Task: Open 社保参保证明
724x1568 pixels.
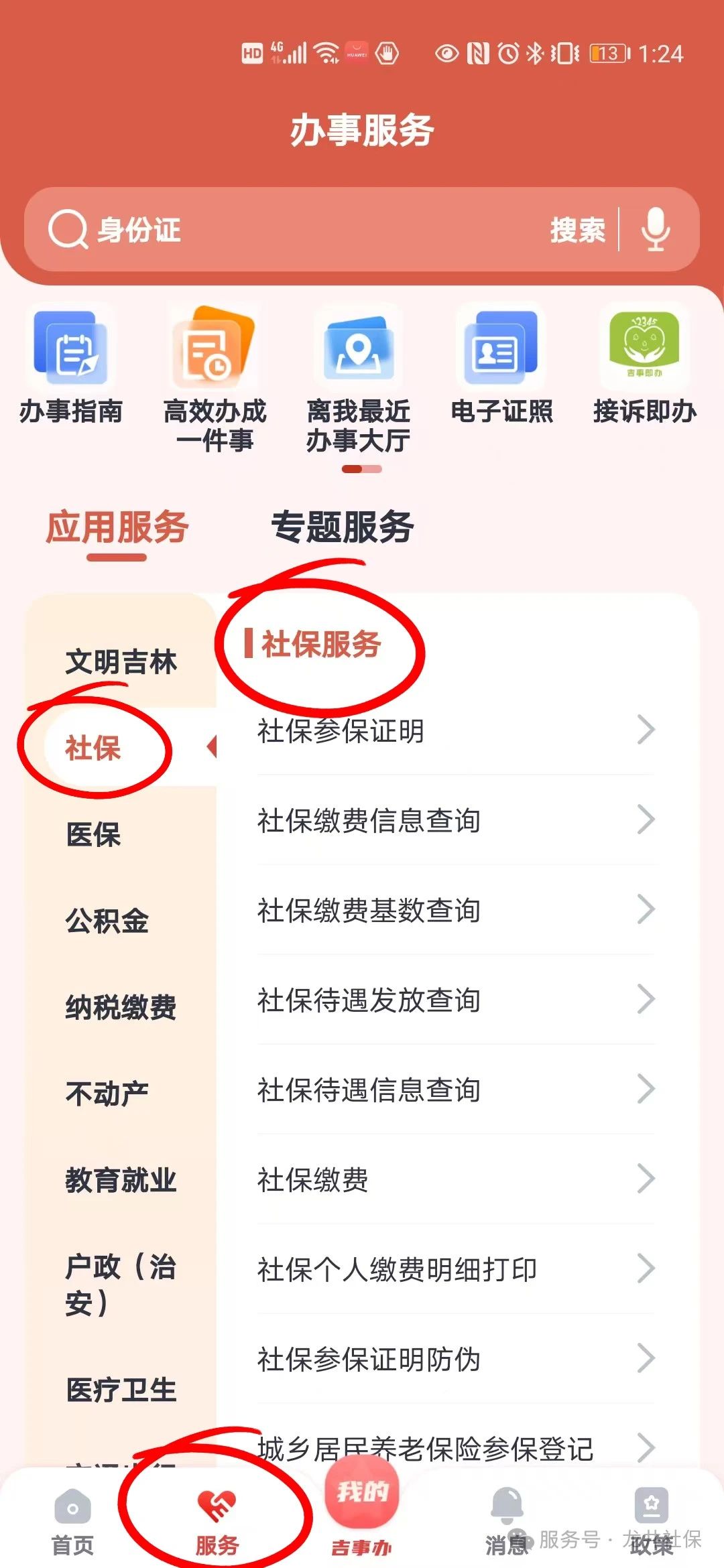Action: click(x=456, y=730)
